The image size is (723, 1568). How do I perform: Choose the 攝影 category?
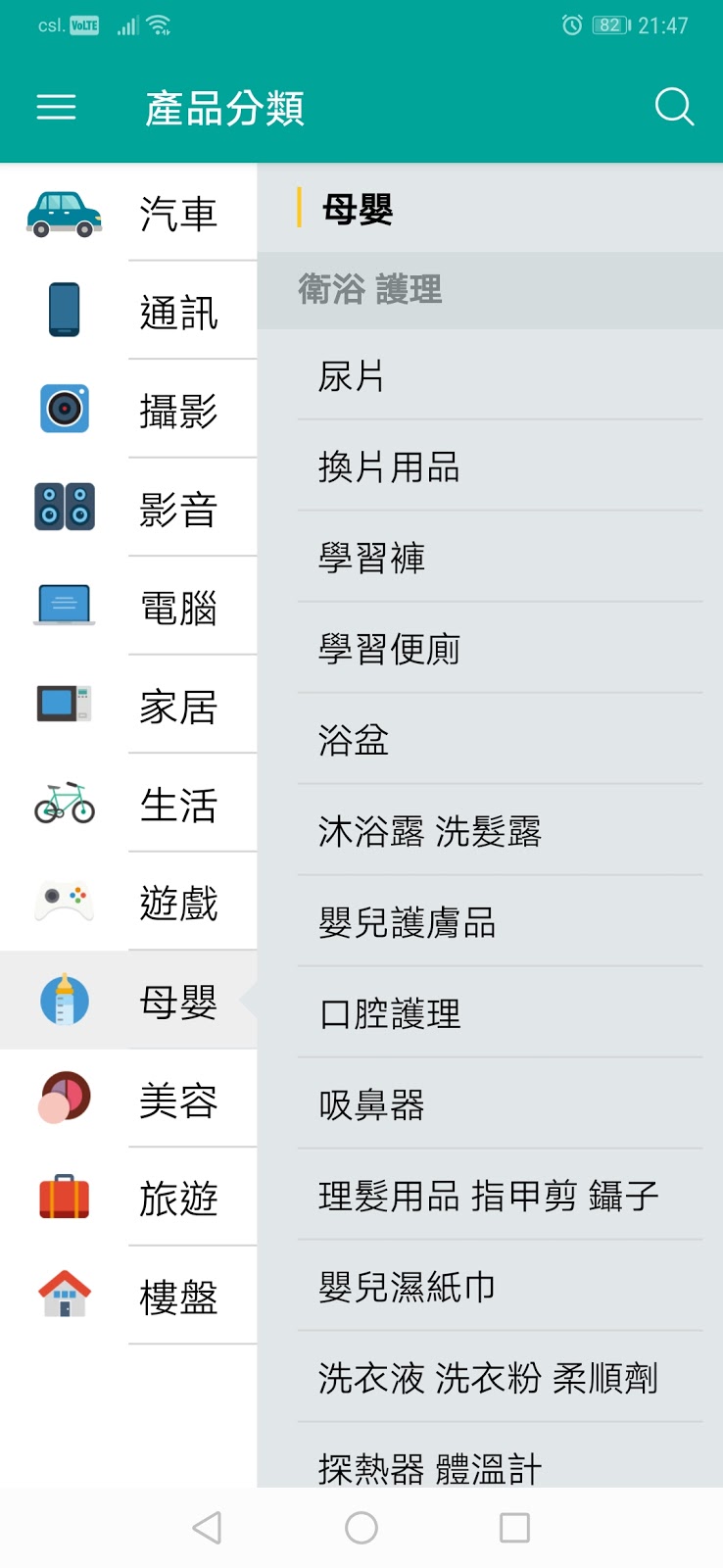[128, 411]
